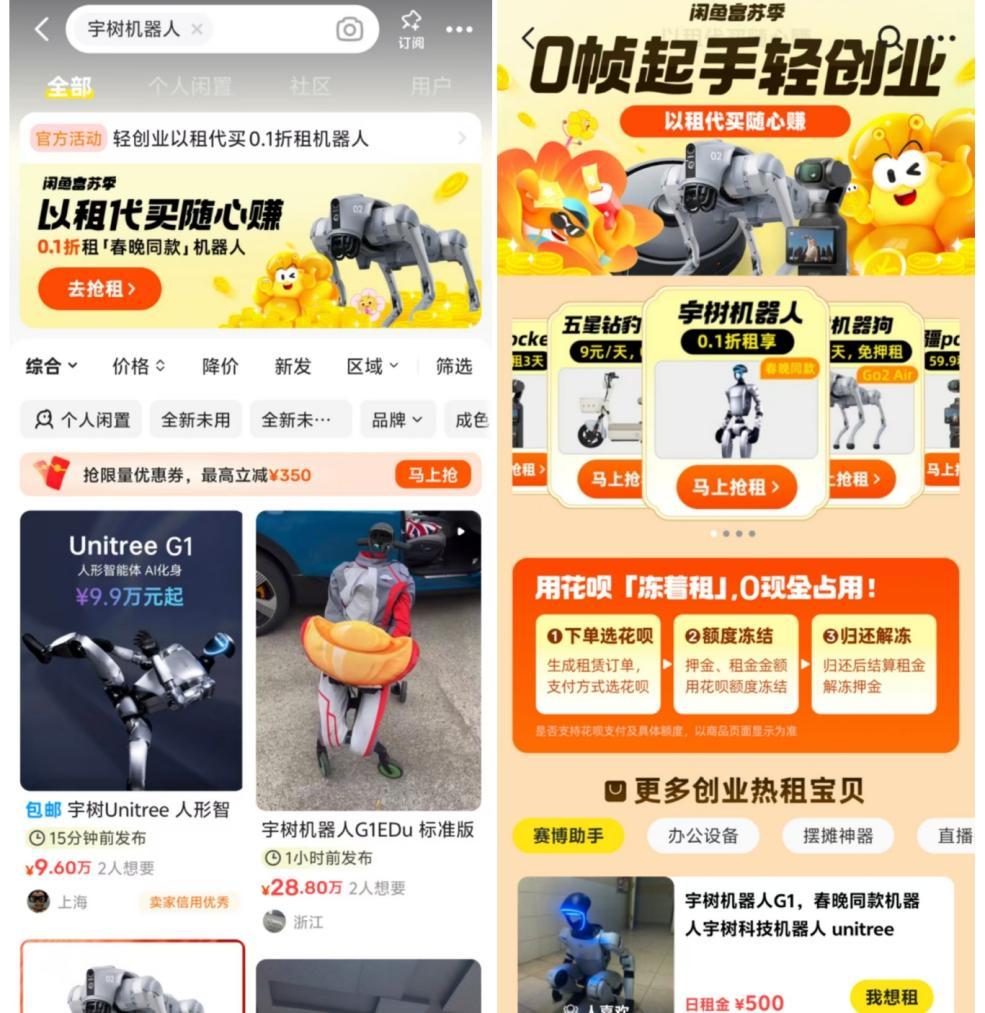Tap the 去抢租 banner button
Image resolution: width=985 pixels, height=1013 pixels.
click(x=100, y=289)
